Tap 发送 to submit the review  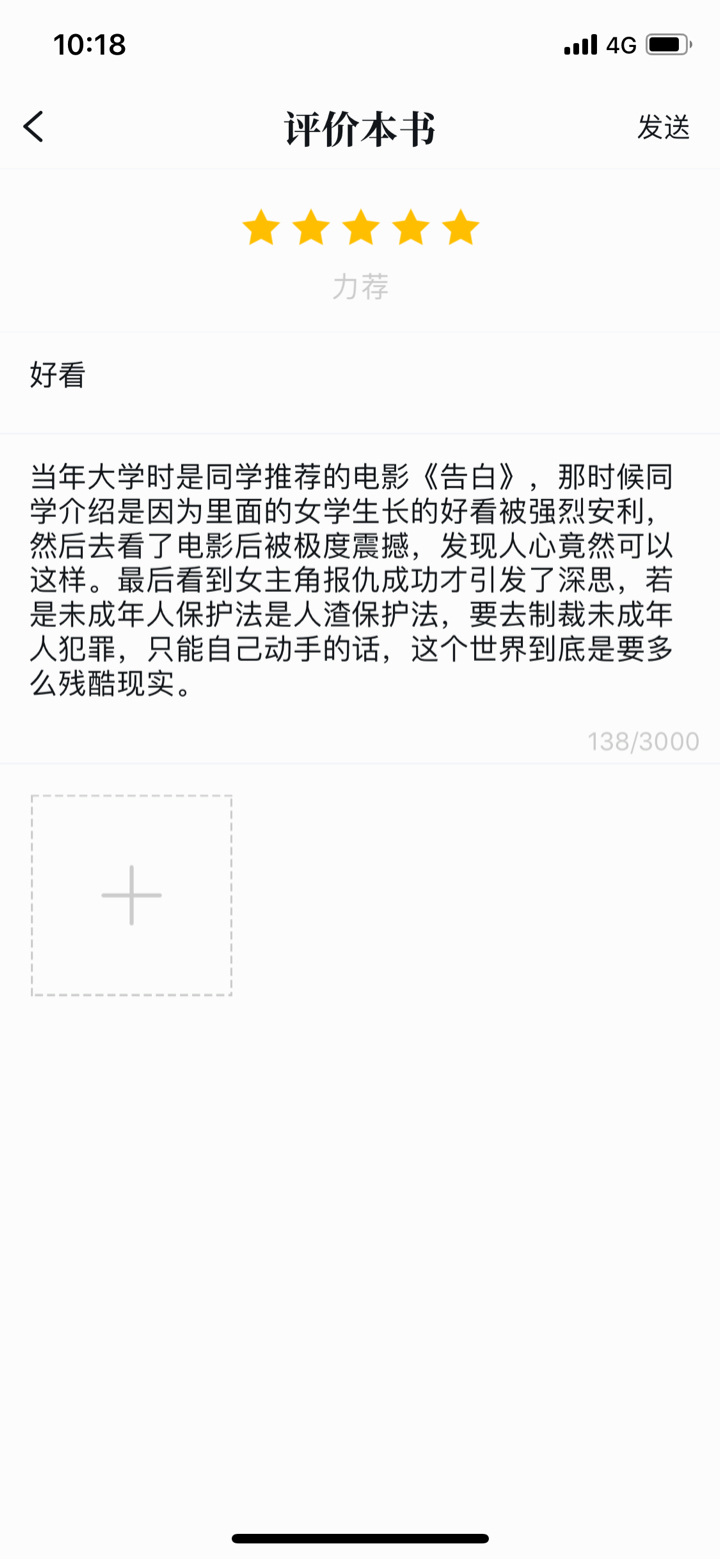click(664, 127)
